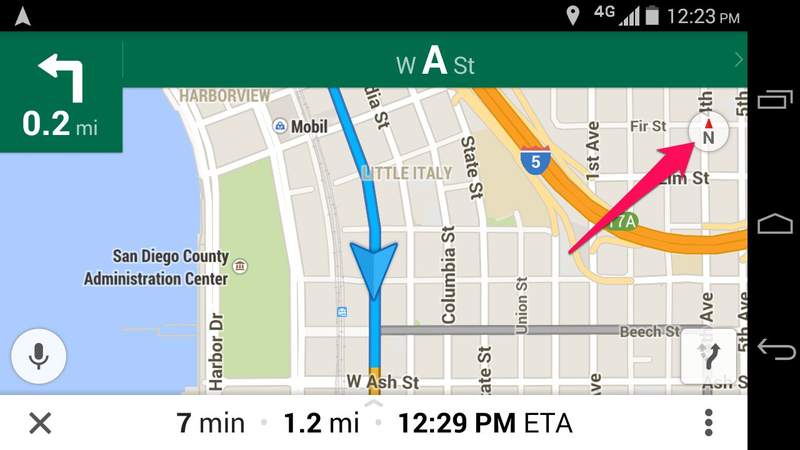Tap the compass to reorient north
Image resolution: width=800 pixels, height=450 pixels.
pos(708,132)
